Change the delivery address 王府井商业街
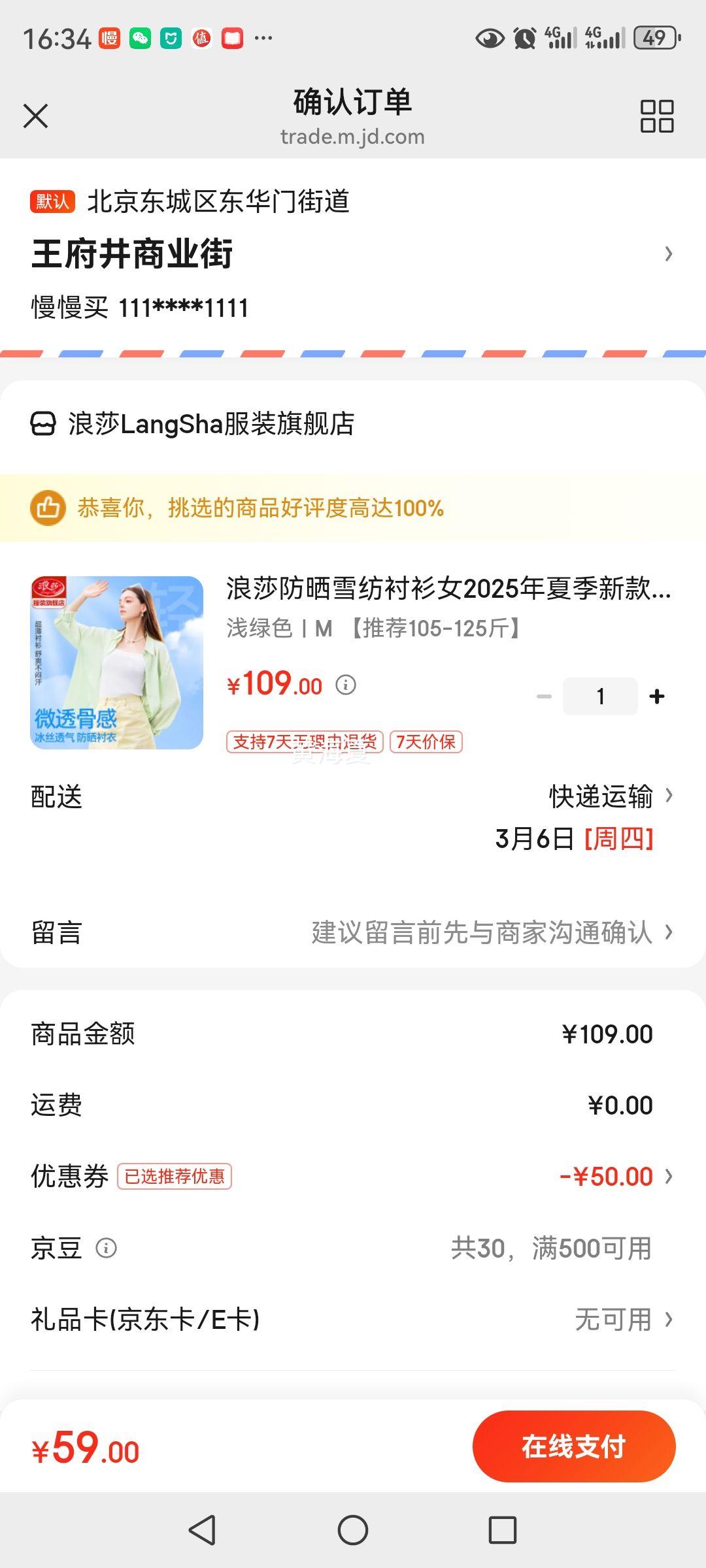Screen dimensions: 706x1568 click(x=353, y=253)
